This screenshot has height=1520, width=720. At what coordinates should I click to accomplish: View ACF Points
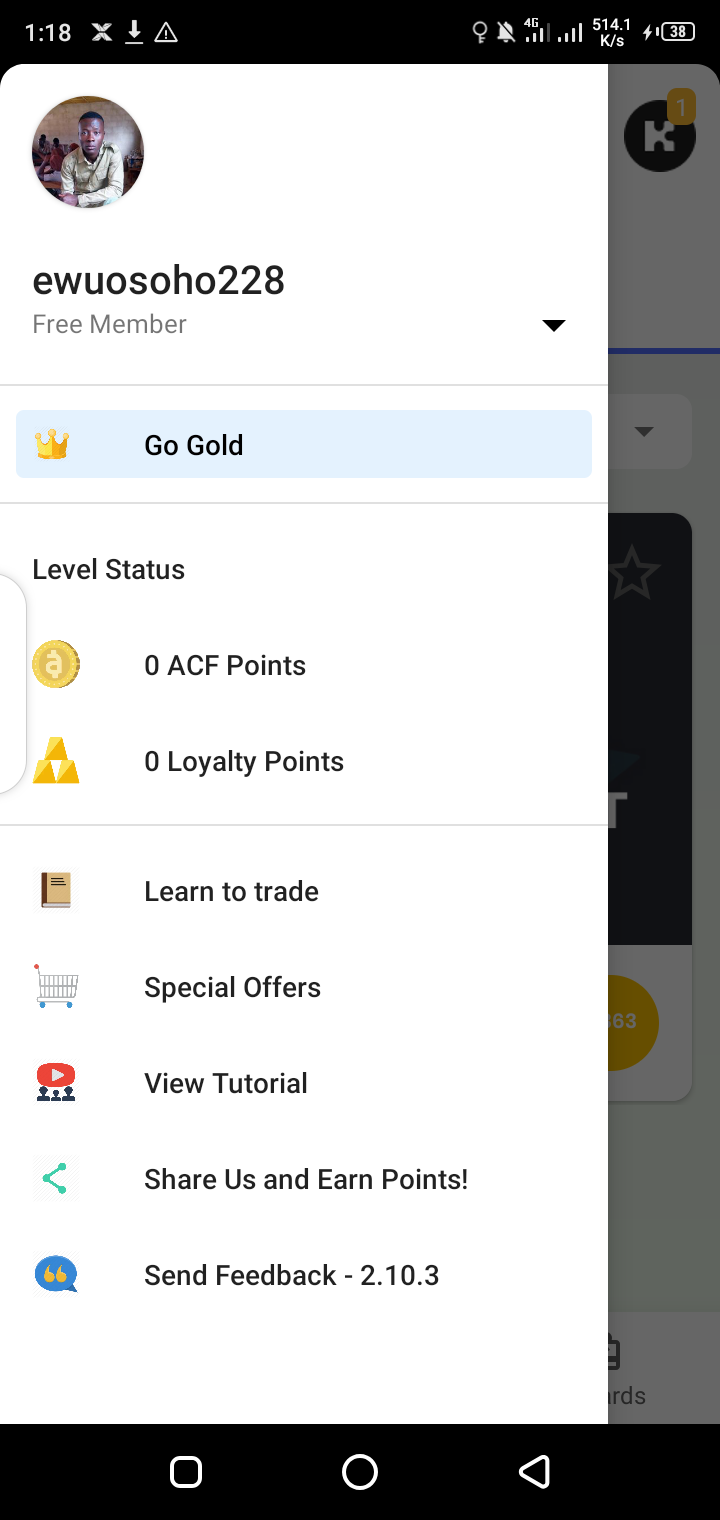(225, 666)
